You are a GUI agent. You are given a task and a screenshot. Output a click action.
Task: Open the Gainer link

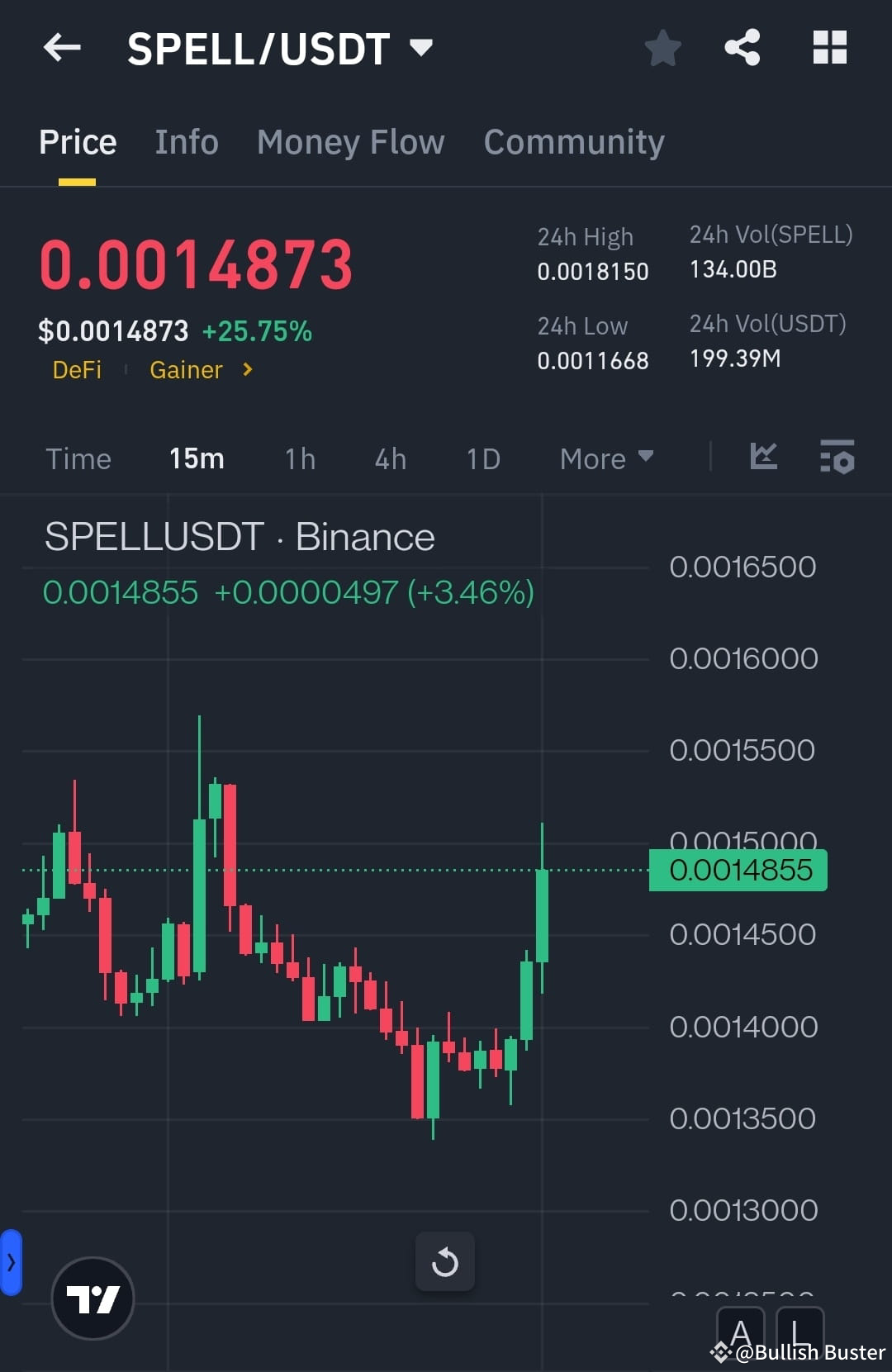pyautogui.click(x=186, y=370)
